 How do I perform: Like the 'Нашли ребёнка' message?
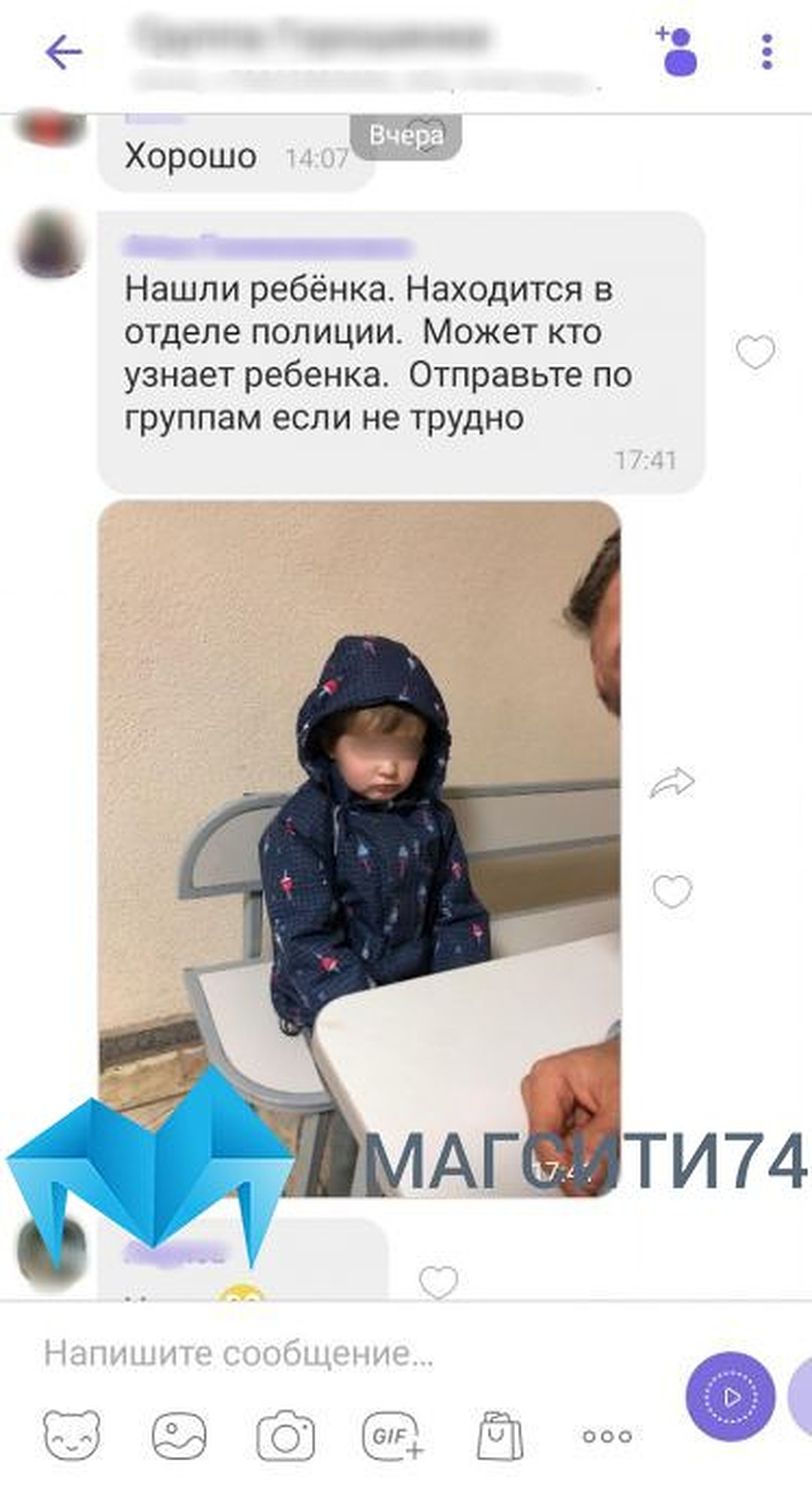coord(755,351)
